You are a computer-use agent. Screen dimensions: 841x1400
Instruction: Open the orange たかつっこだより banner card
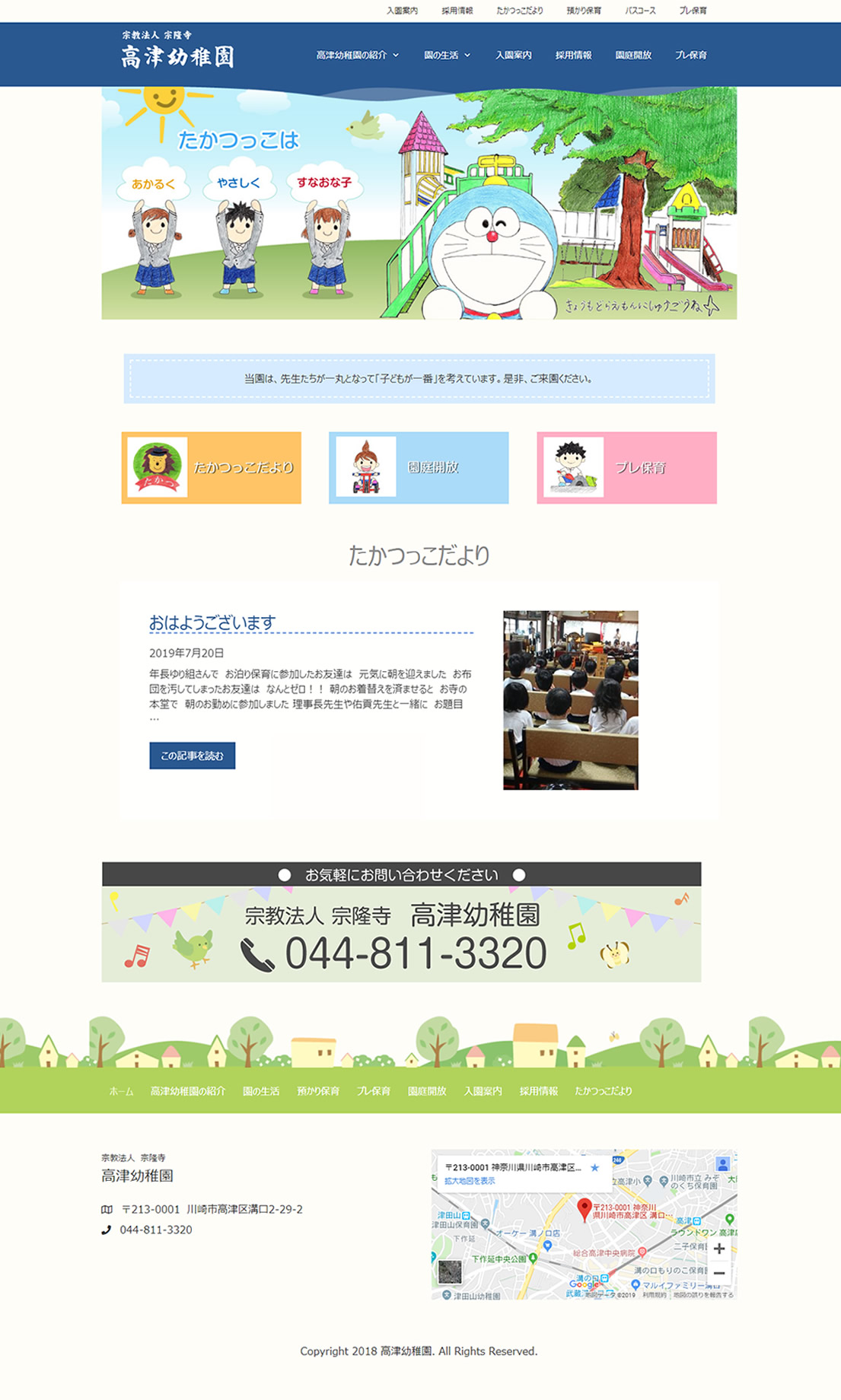(x=212, y=467)
